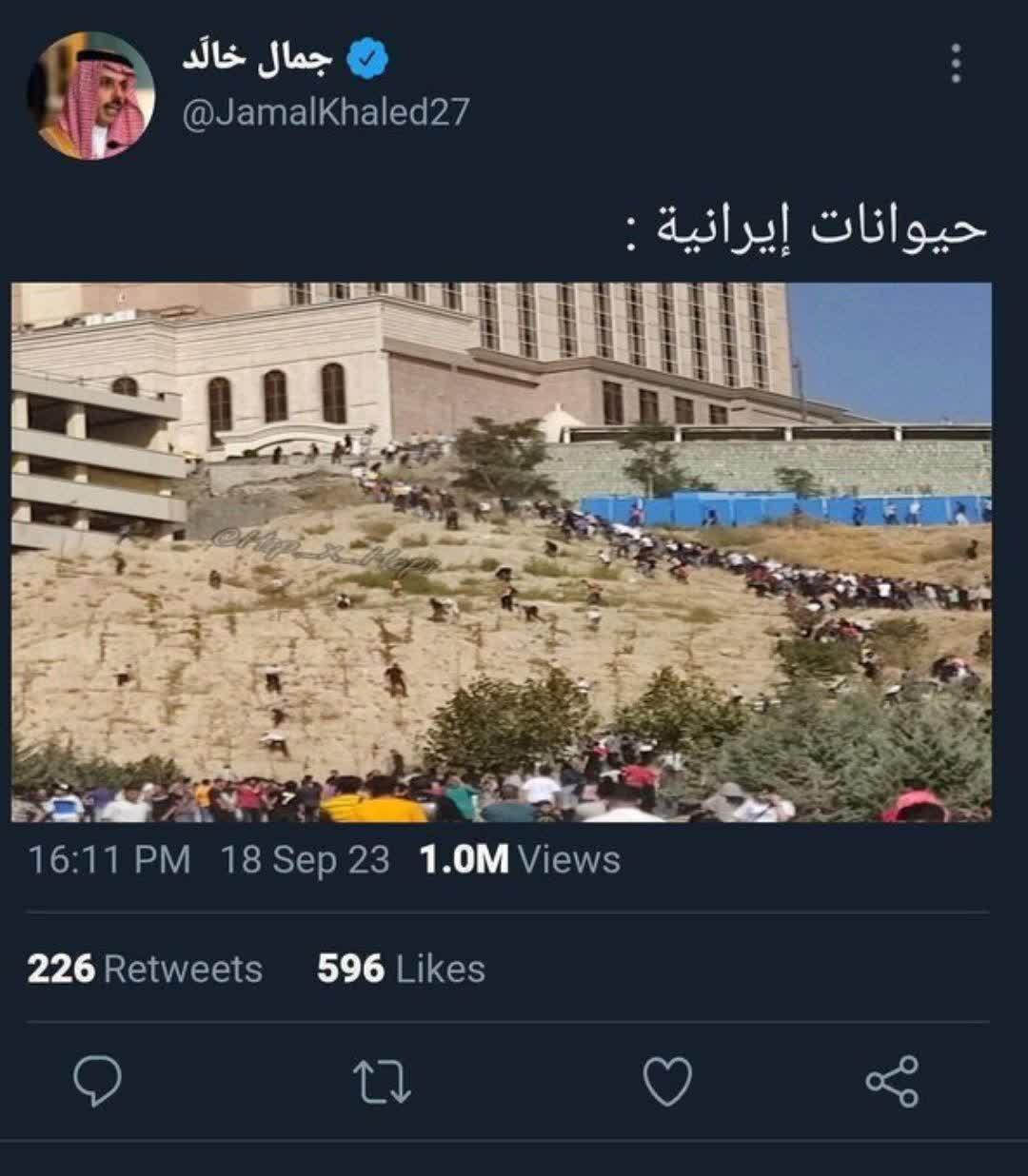Image resolution: width=1028 pixels, height=1176 pixels.
Task: Retweet this post
Action: (382, 1082)
